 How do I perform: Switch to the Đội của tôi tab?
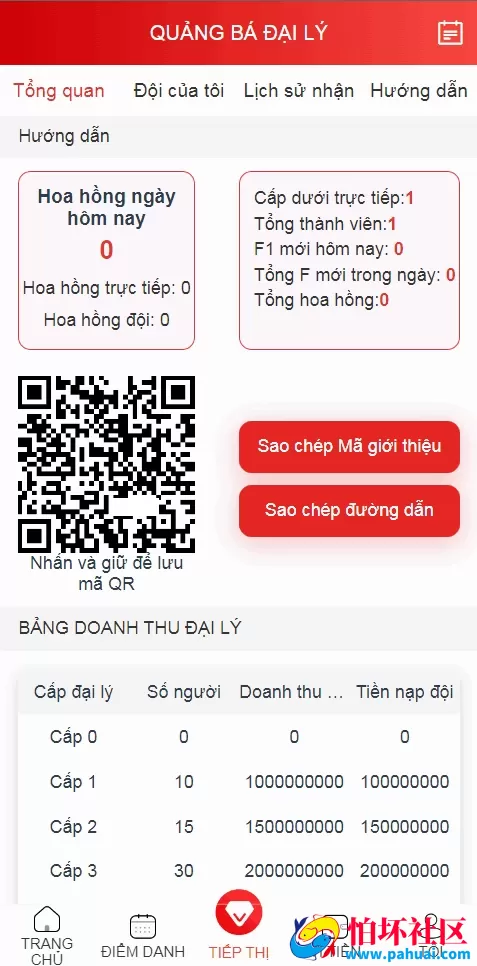179,91
